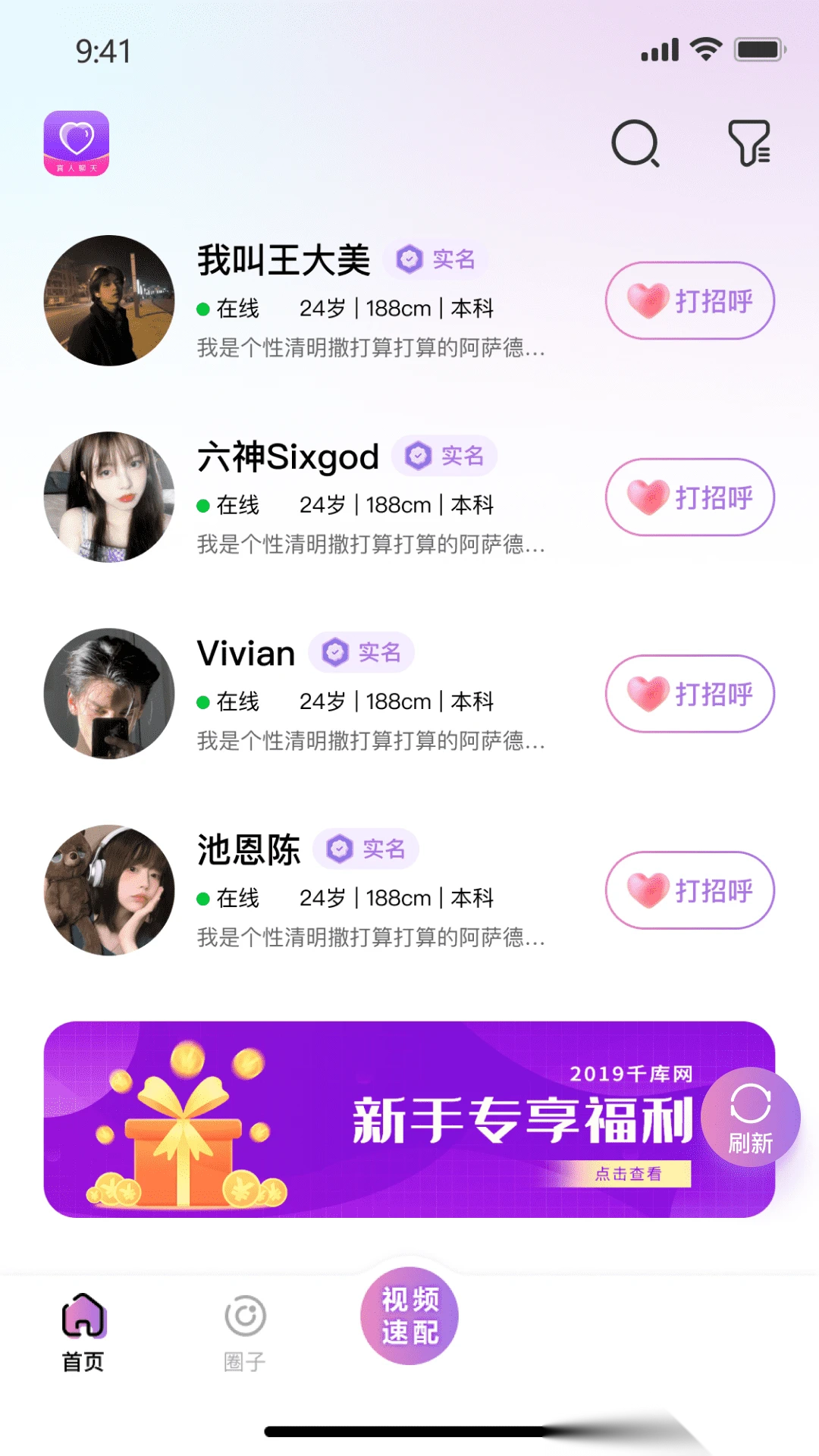
Task: Tap 打招呼 for 六神Sixgod
Action: [689, 497]
